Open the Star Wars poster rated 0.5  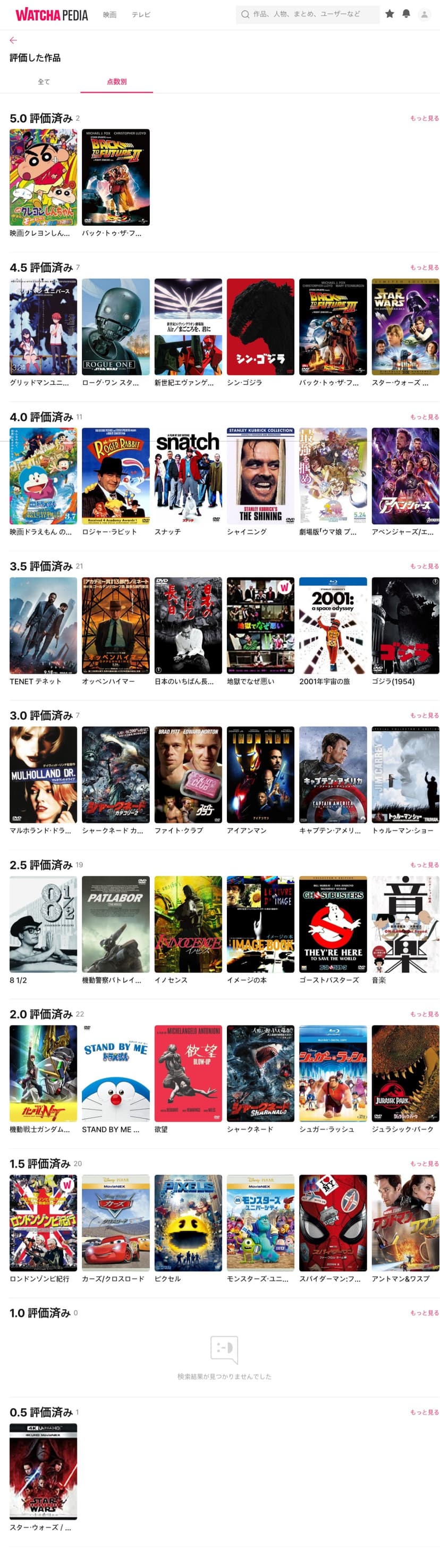coord(43,1471)
